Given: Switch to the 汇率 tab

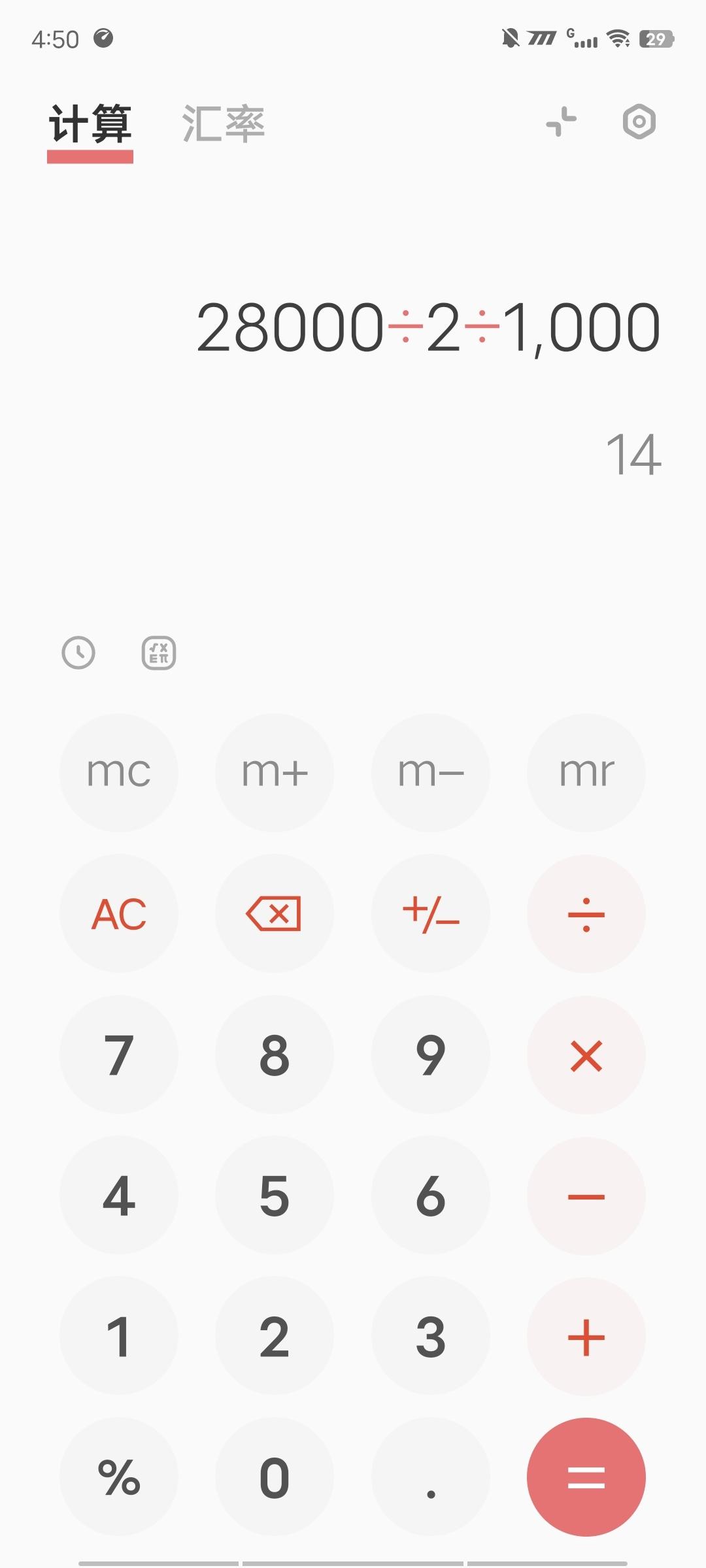Looking at the screenshot, I should coord(224,123).
